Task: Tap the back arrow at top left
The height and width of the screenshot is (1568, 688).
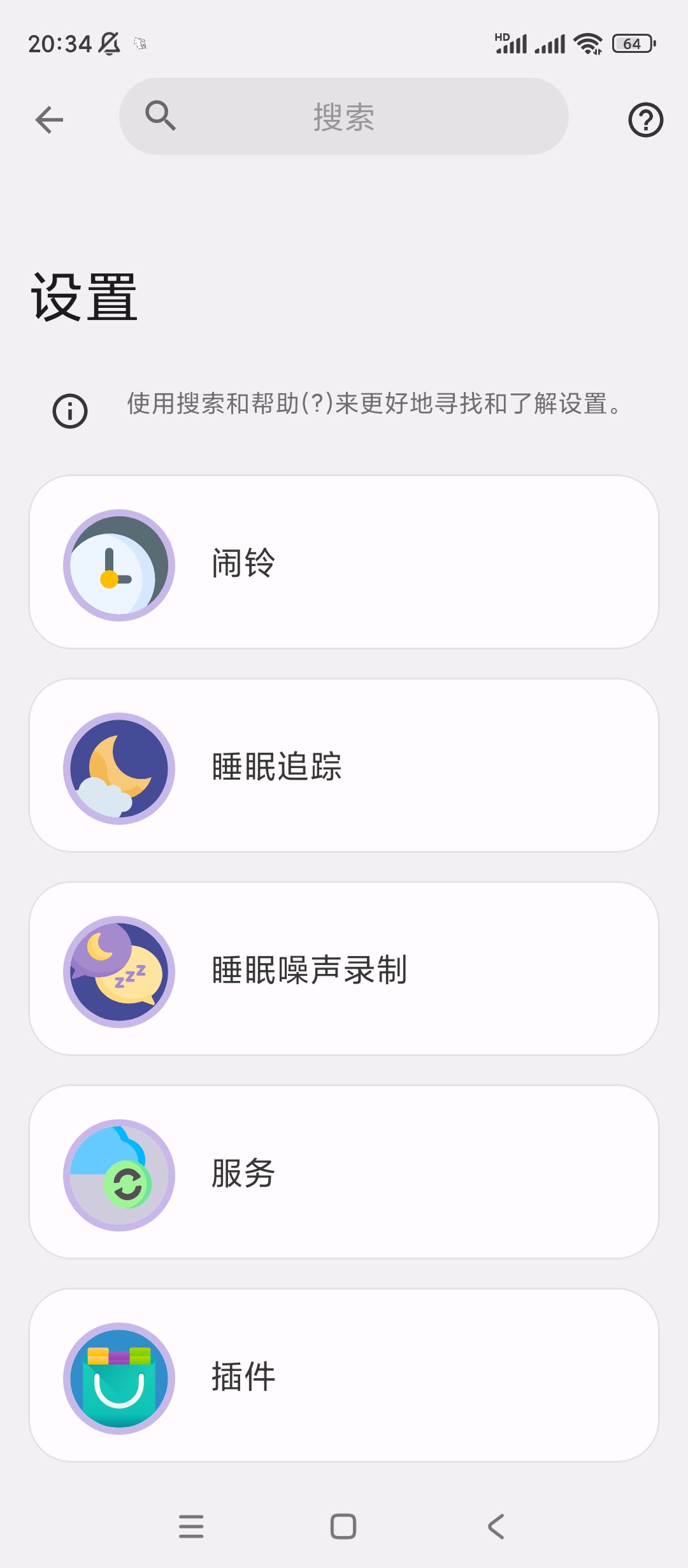Action: [48, 119]
